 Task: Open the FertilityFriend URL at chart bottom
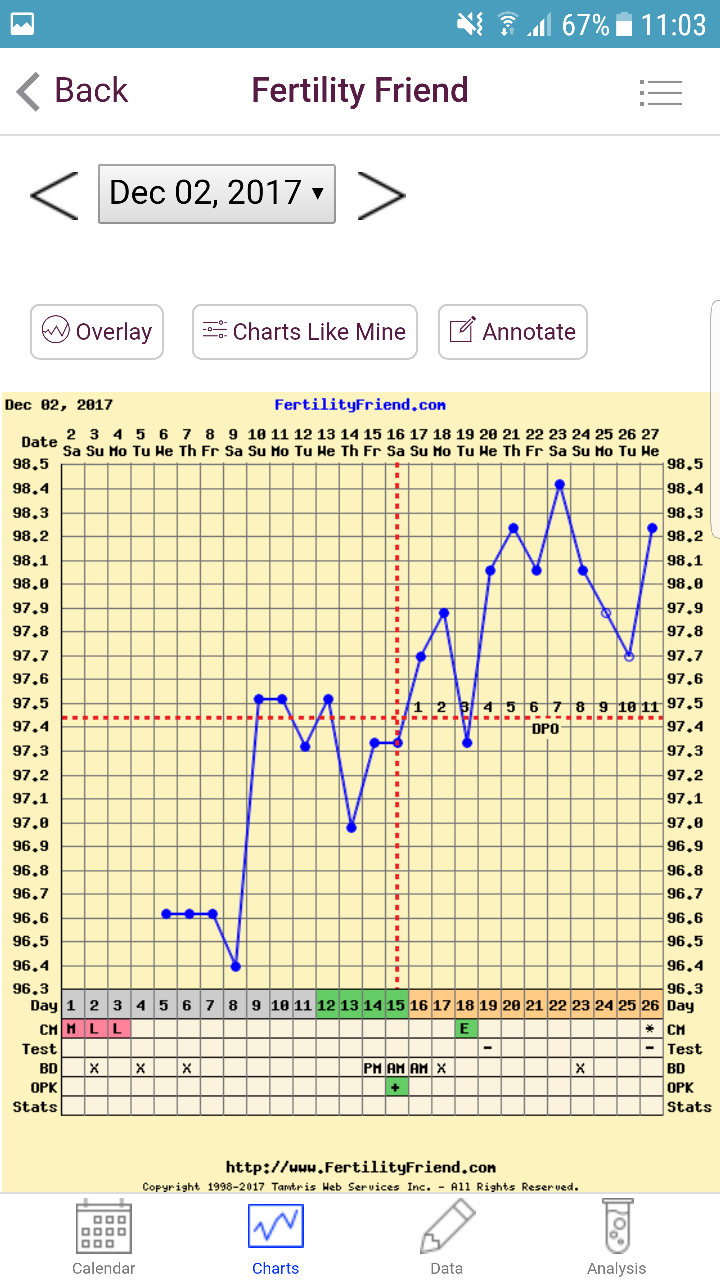[360, 1166]
